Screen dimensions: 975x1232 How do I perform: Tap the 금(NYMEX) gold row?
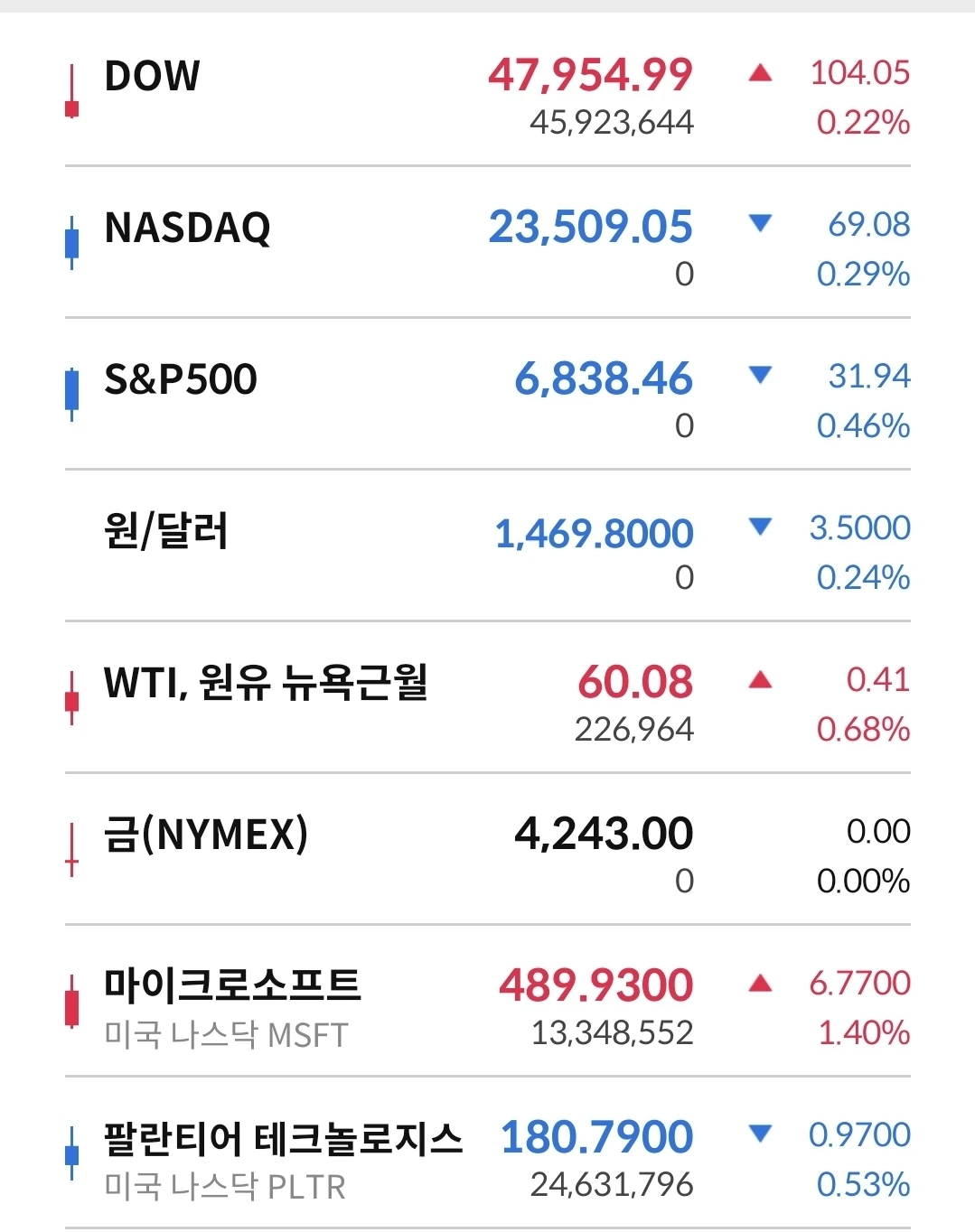(x=487, y=849)
